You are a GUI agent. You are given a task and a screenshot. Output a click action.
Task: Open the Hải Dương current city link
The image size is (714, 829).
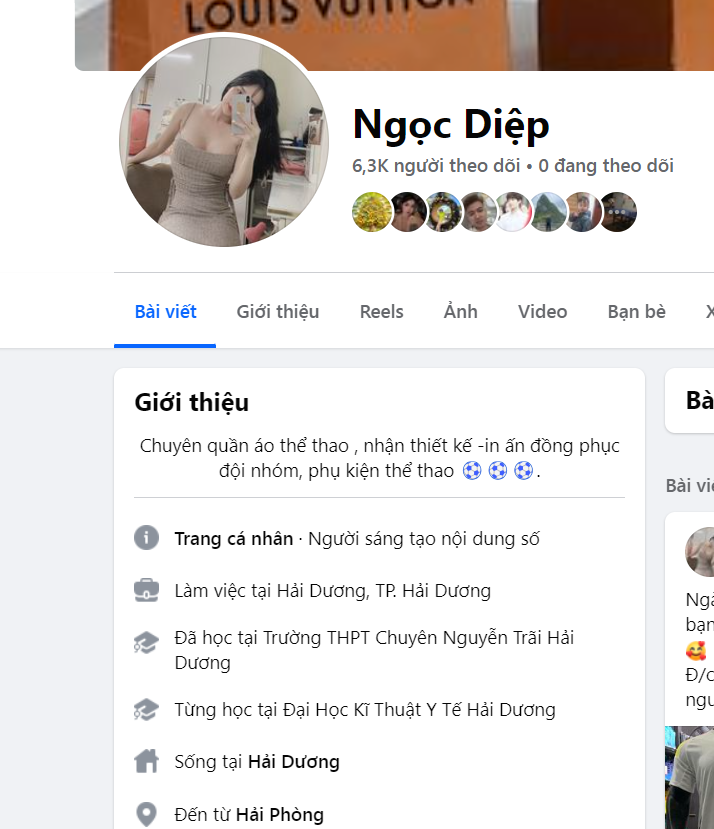coord(293,762)
